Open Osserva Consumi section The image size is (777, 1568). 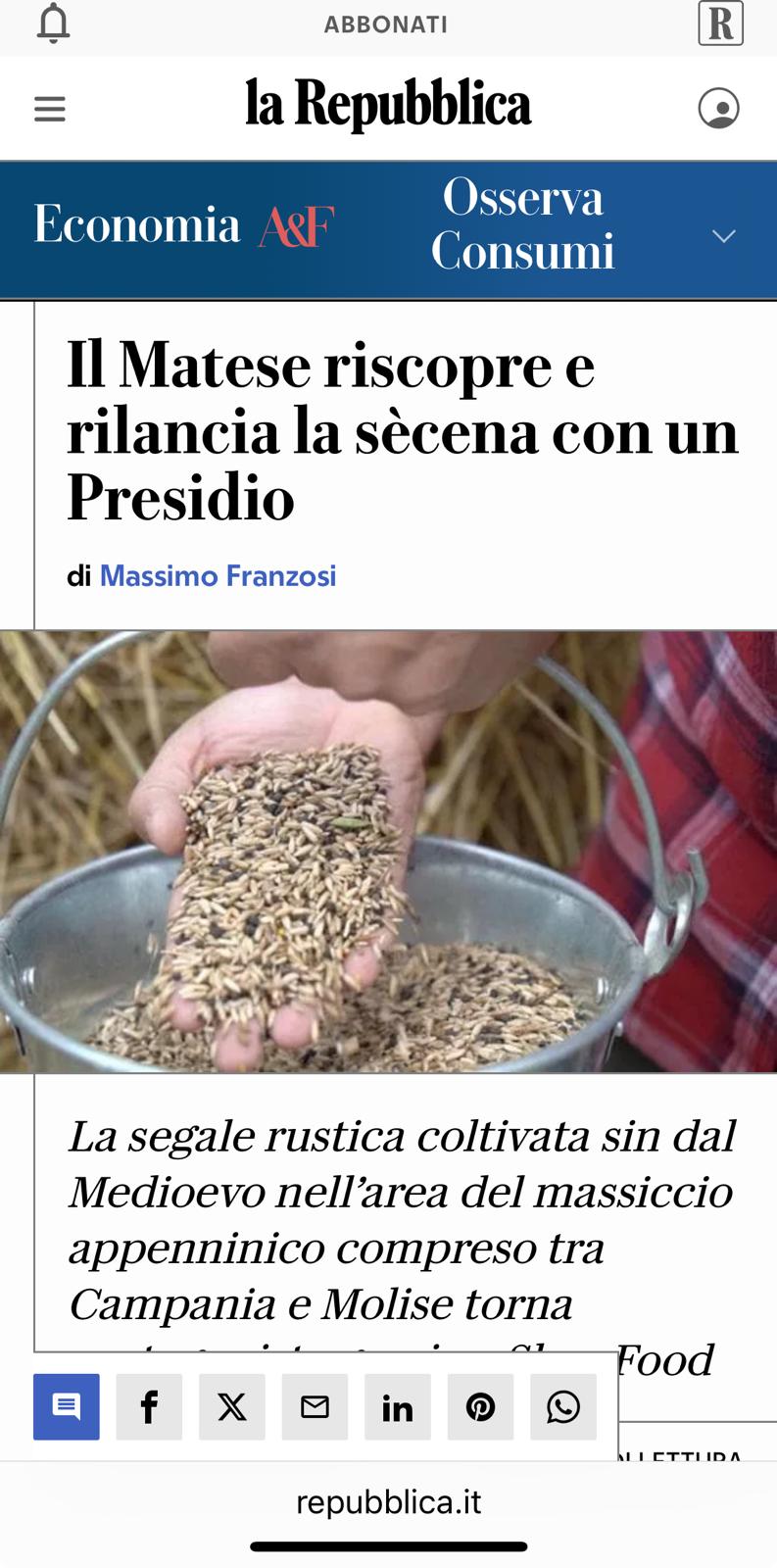[522, 225]
